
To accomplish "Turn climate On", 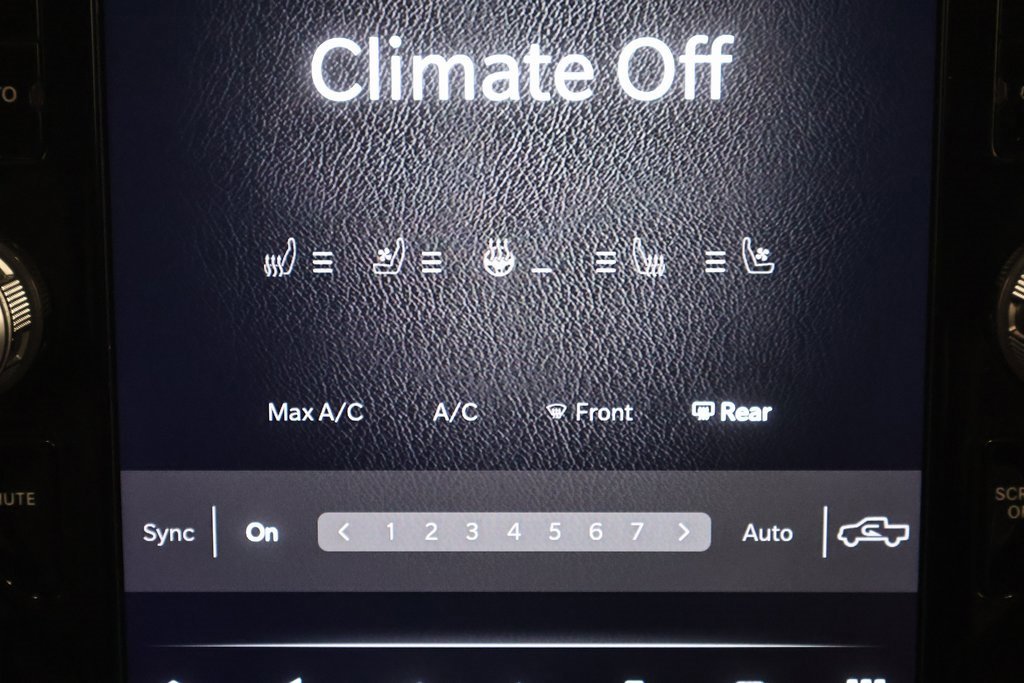I will [x=262, y=533].
